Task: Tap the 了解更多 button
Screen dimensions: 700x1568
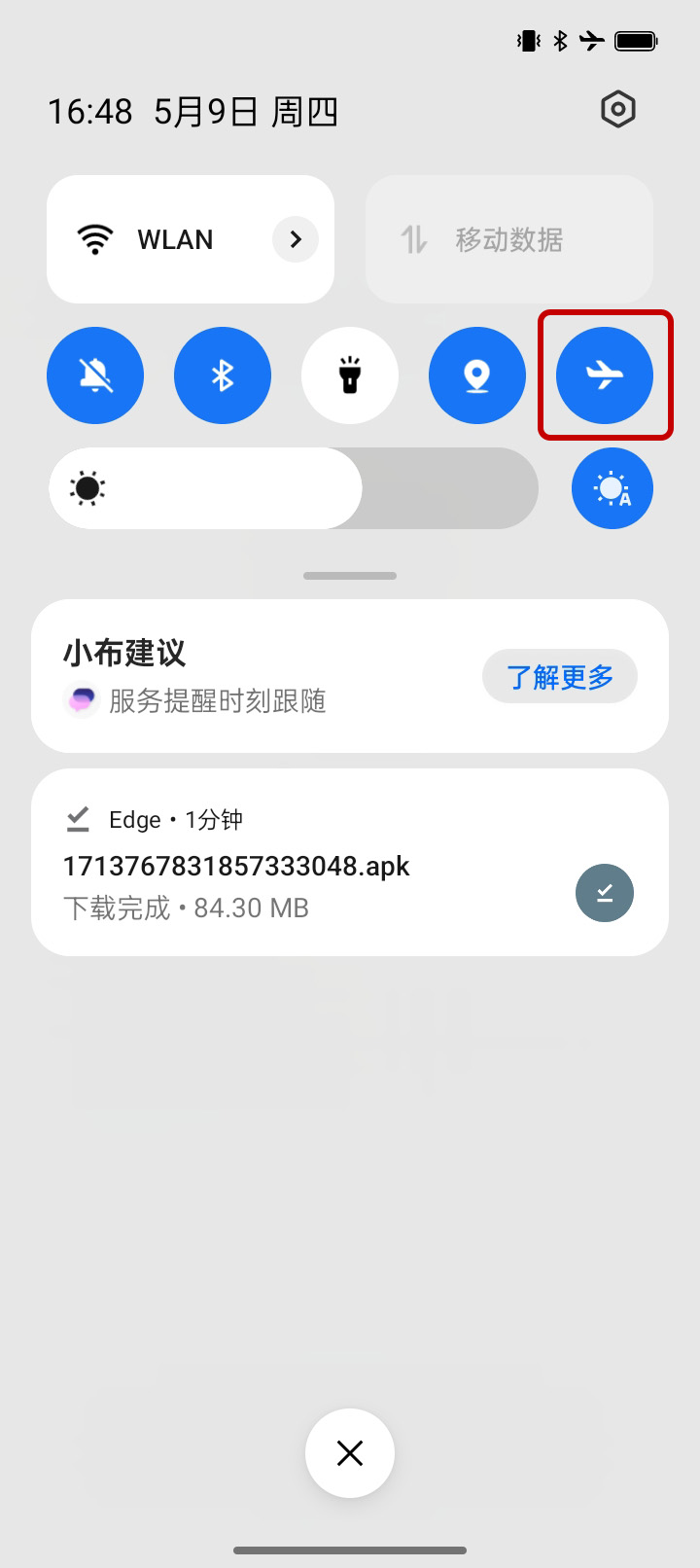Action: [x=560, y=676]
